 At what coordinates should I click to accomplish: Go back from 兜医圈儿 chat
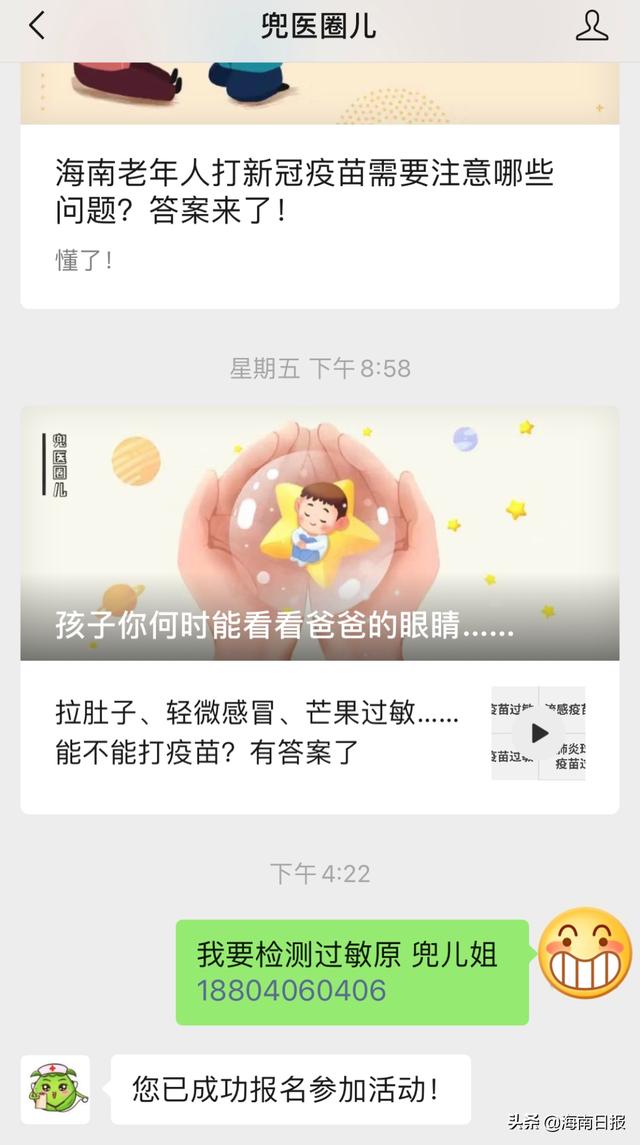pos(37,27)
